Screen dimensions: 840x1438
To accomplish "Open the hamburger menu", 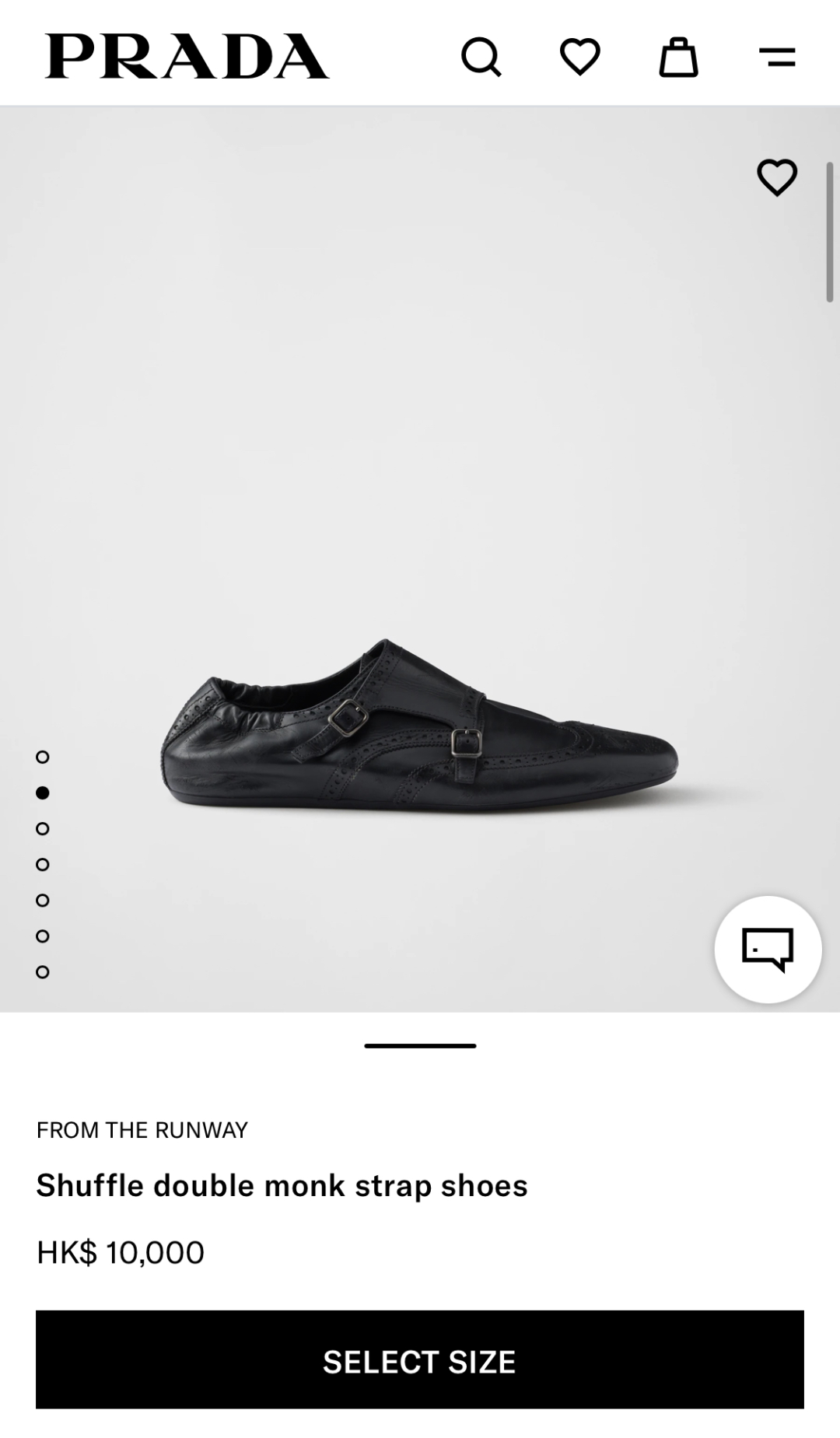I will click(x=777, y=58).
